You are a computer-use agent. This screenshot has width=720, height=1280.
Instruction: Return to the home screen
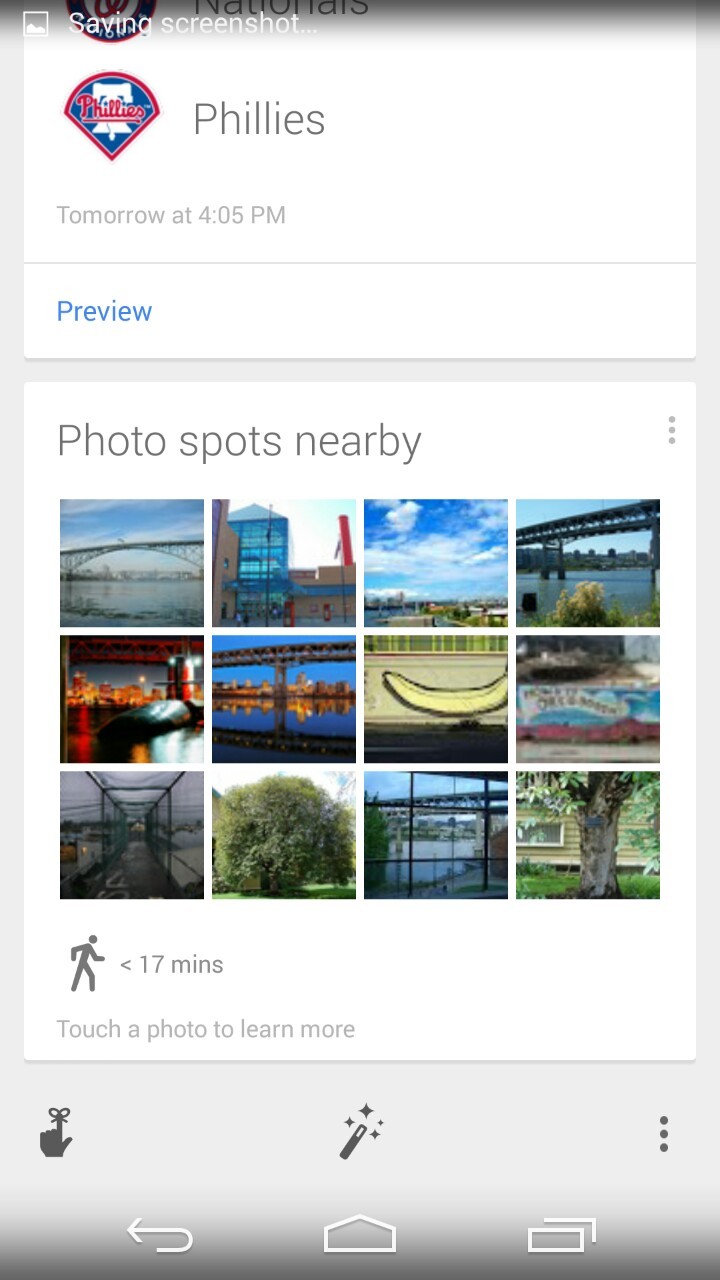(x=360, y=1236)
